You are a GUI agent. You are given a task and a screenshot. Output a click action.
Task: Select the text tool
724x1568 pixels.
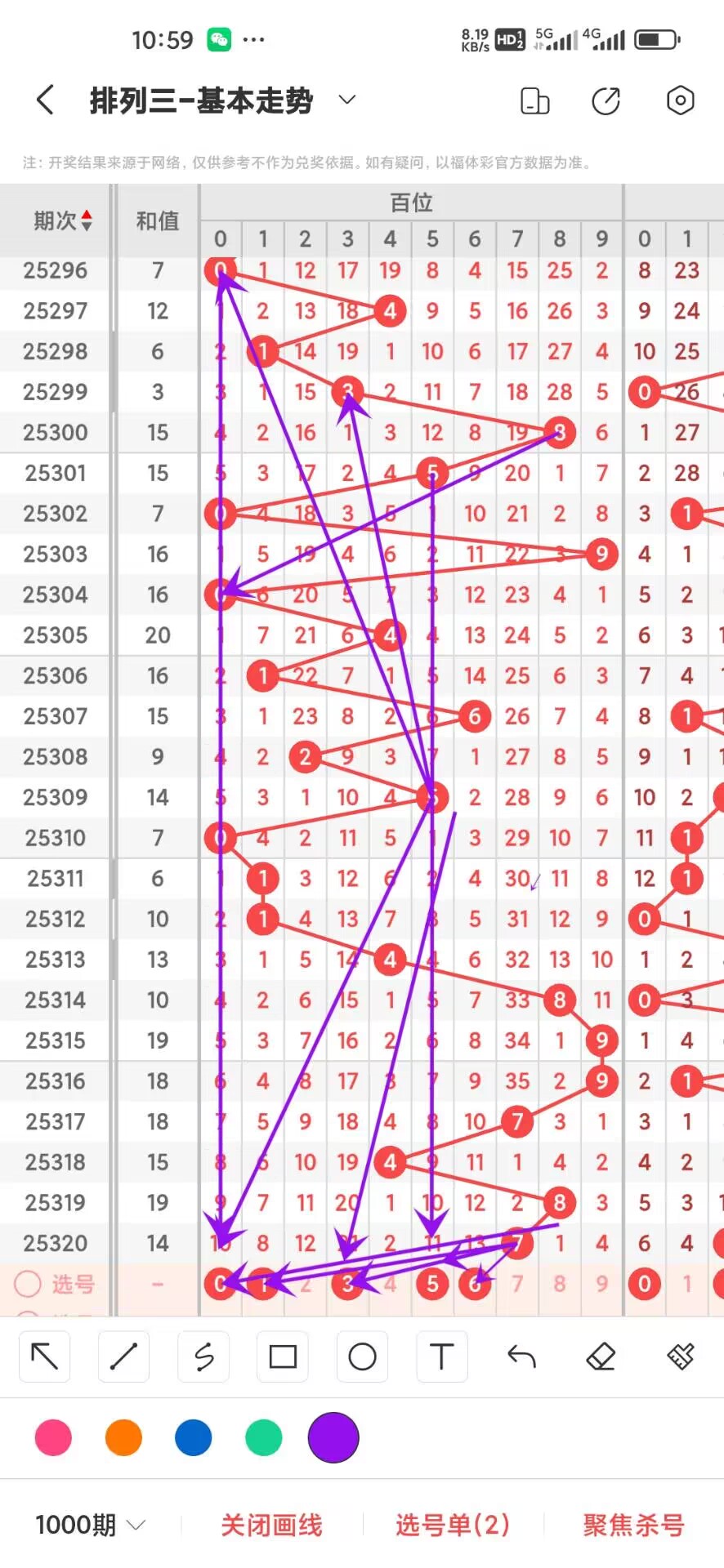click(x=441, y=1356)
